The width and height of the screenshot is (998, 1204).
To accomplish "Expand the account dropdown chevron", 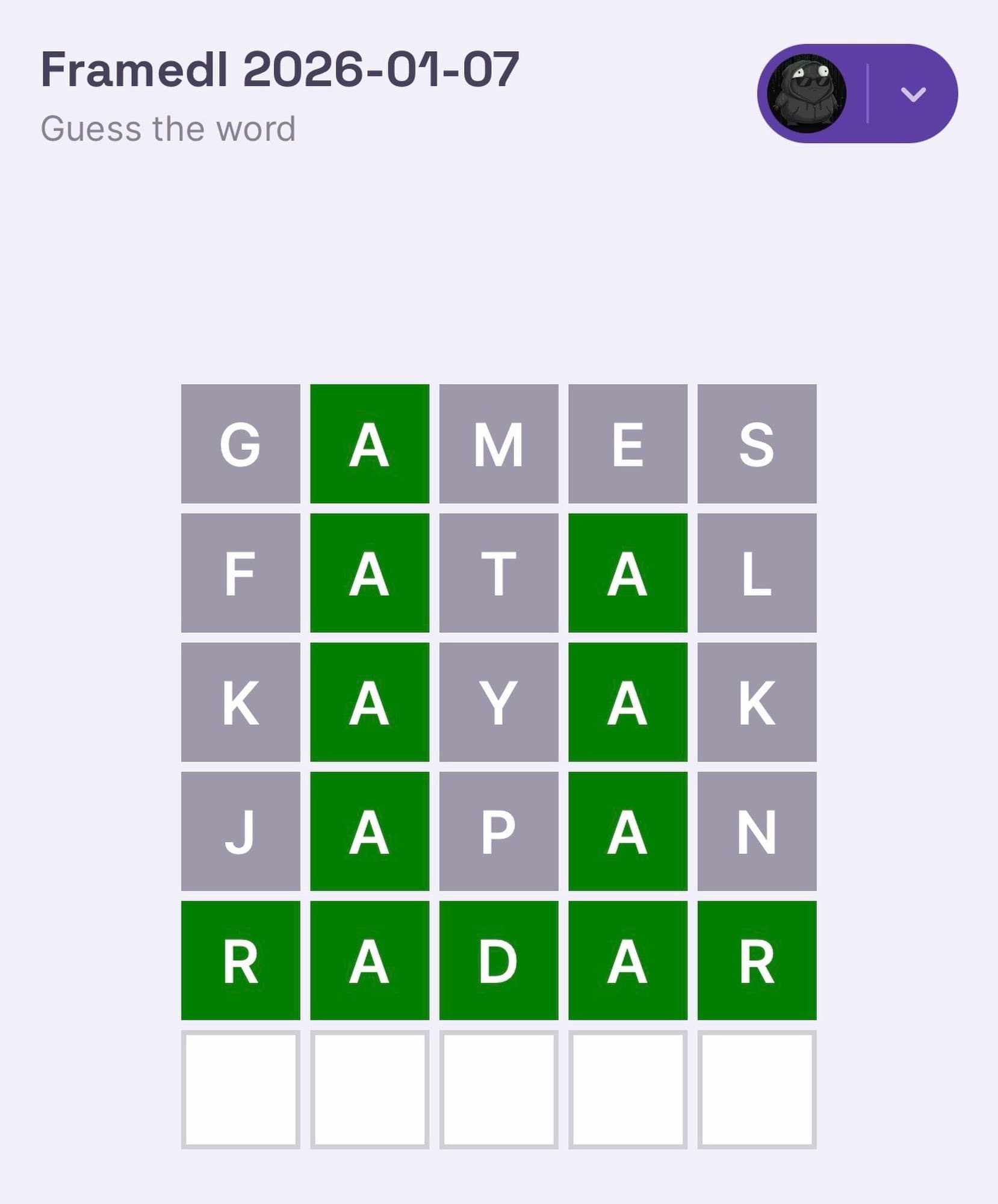I will click(x=913, y=94).
